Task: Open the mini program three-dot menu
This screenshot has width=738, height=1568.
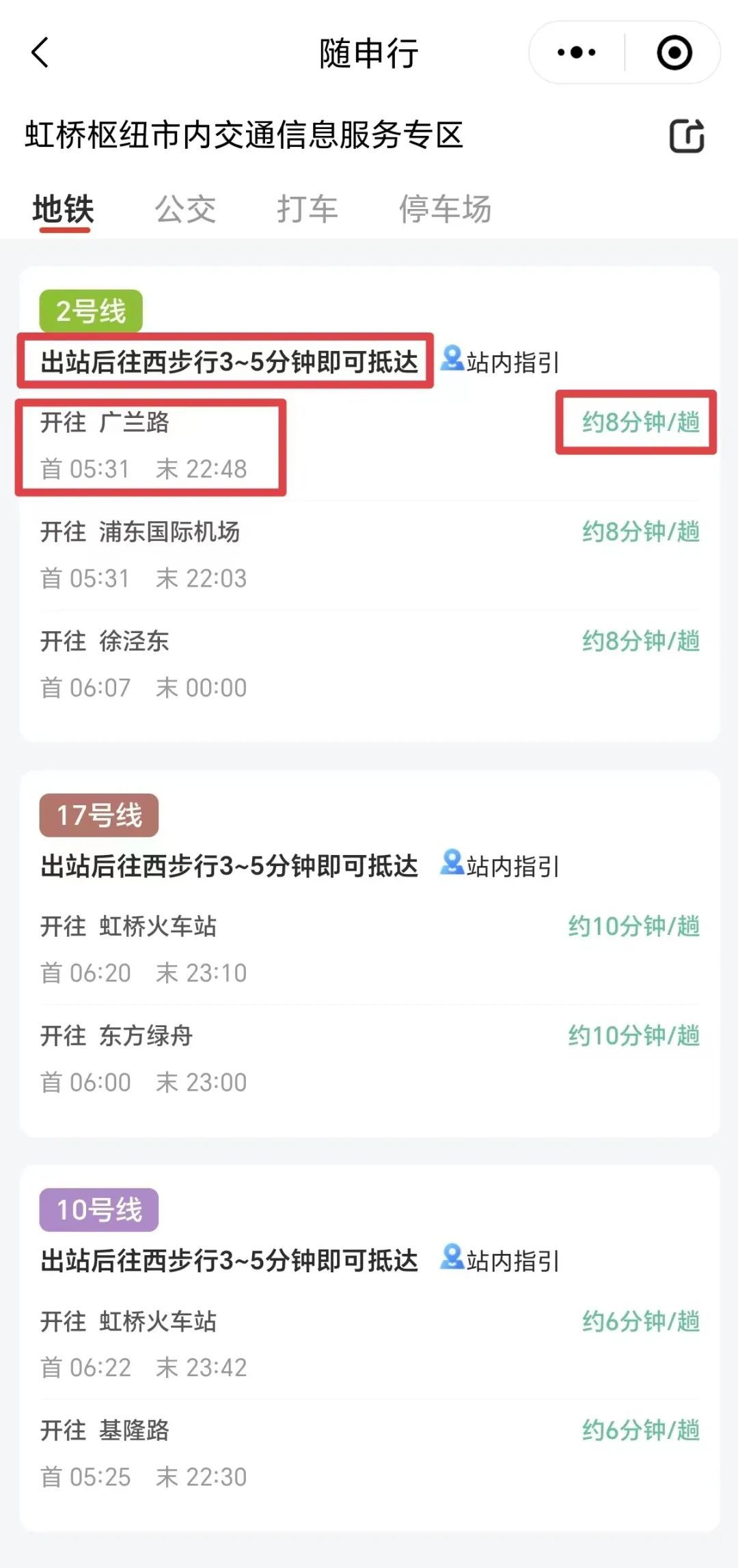Action: [576, 53]
